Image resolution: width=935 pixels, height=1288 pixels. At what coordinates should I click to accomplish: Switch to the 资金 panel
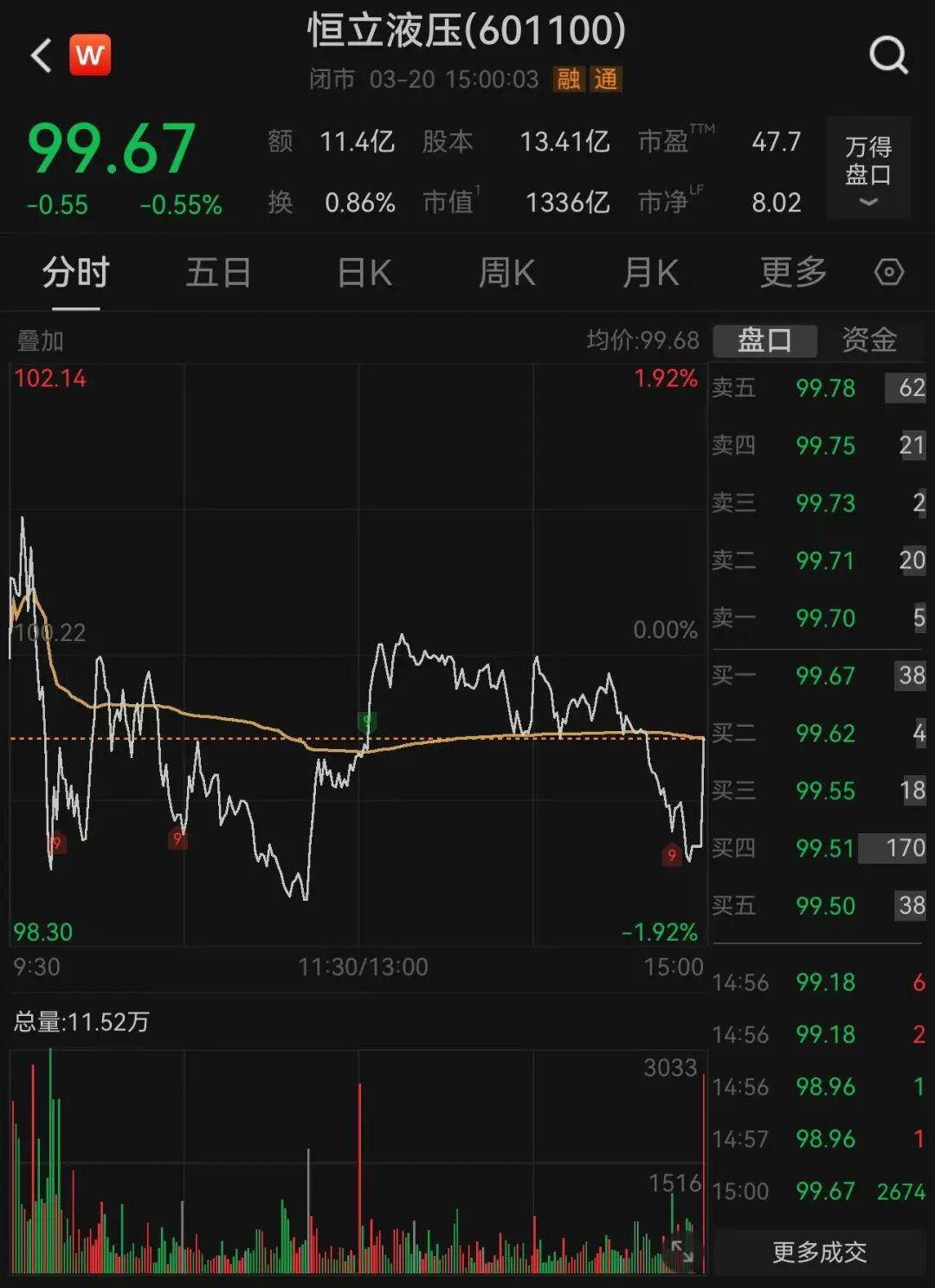tap(869, 340)
